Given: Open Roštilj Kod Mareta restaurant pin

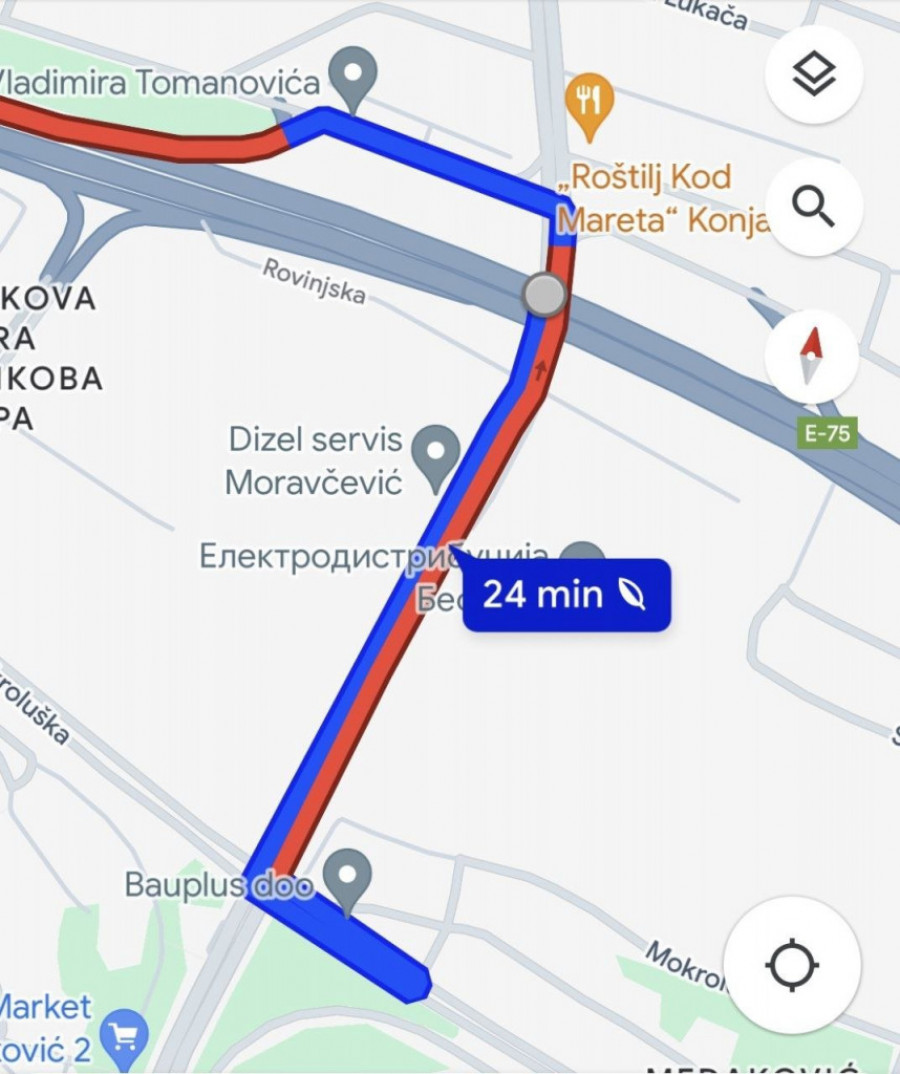Looking at the screenshot, I should (x=589, y=103).
